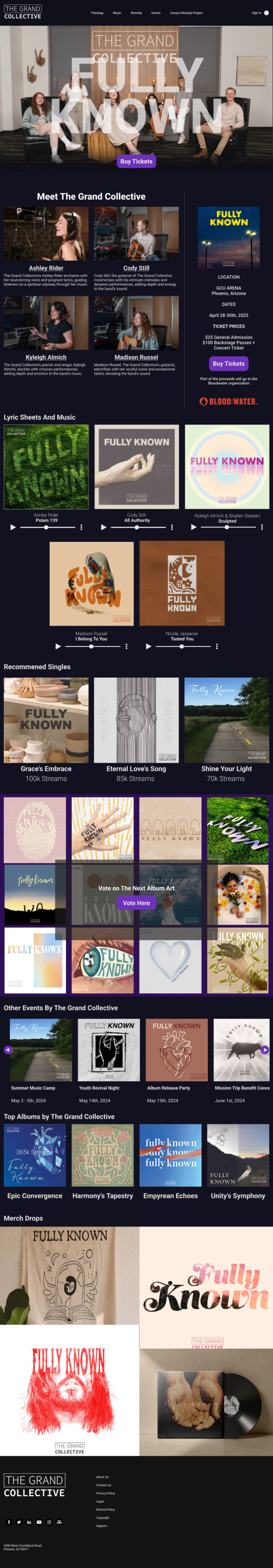Tap Buy Tickets under ticket prices

[x=229, y=363]
